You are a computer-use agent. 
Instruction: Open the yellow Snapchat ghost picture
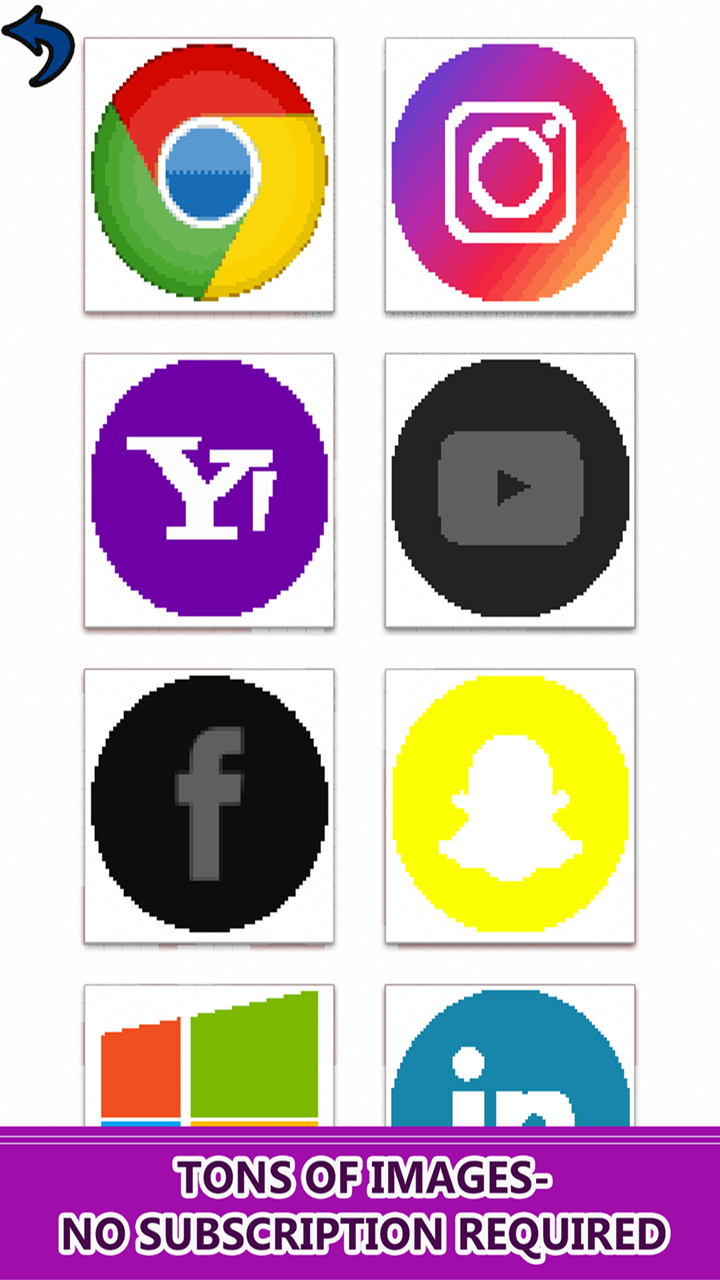click(510, 806)
